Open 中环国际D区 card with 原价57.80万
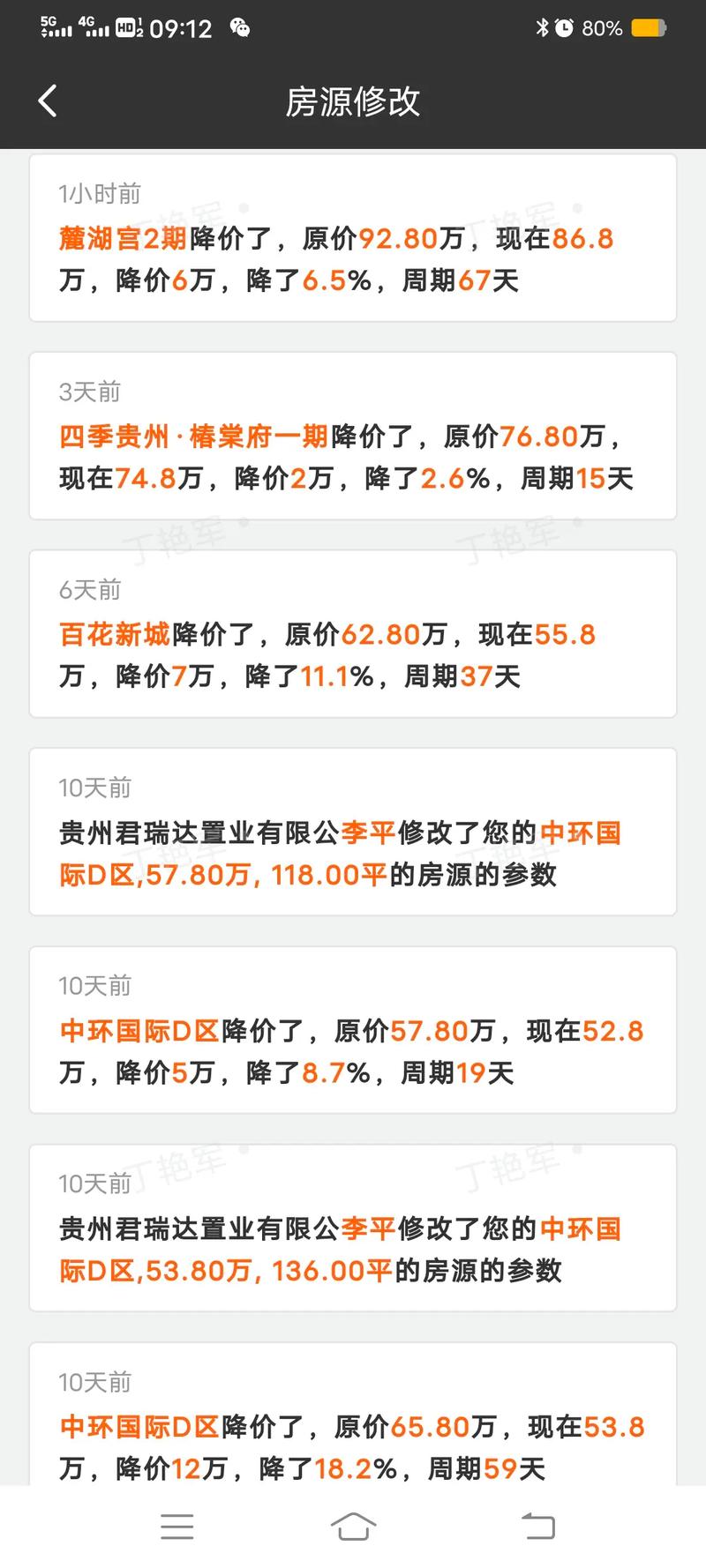Screen dimensions: 706x1568 (353, 1031)
